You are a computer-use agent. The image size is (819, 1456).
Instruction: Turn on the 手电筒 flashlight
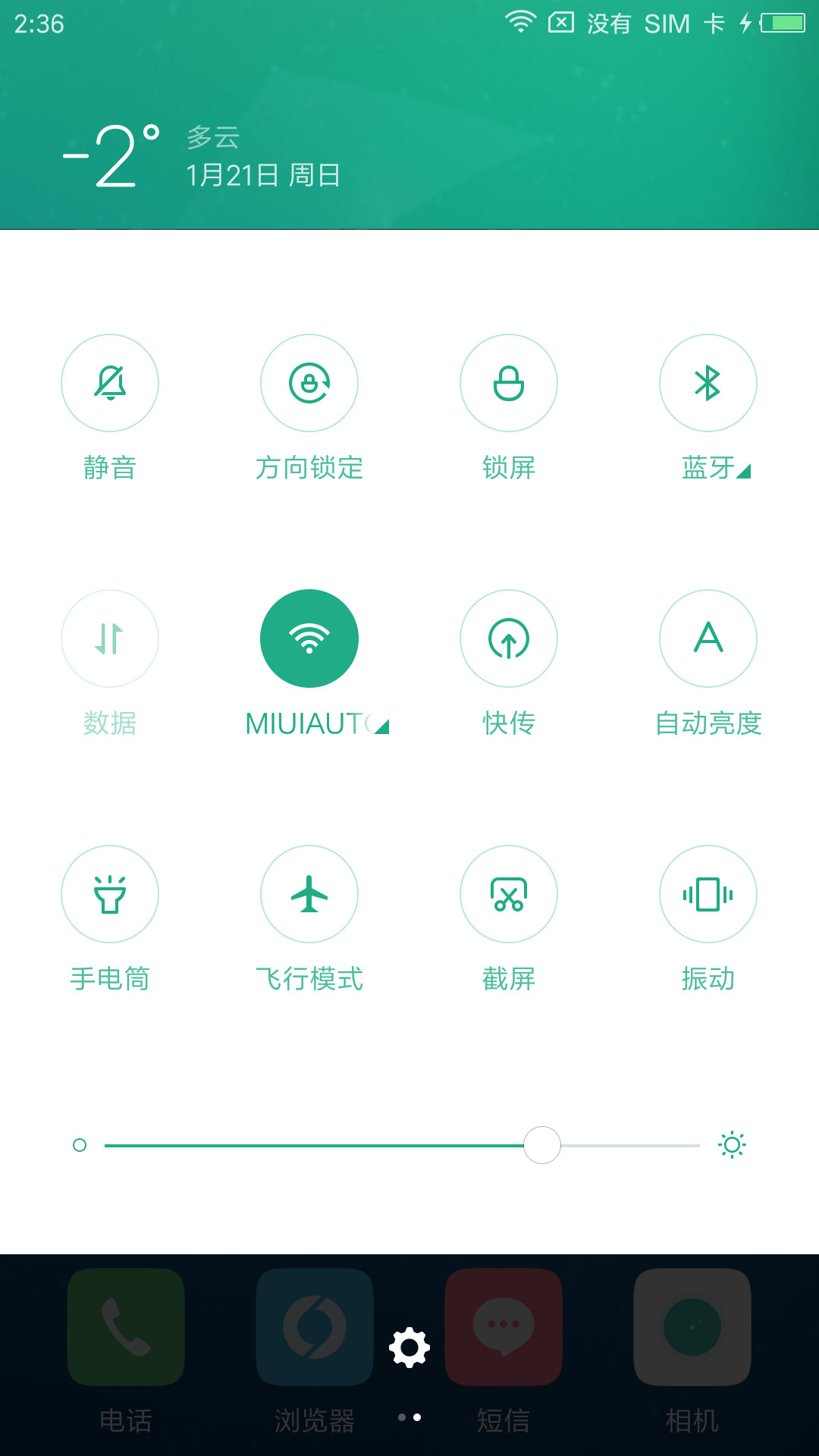pos(110,894)
